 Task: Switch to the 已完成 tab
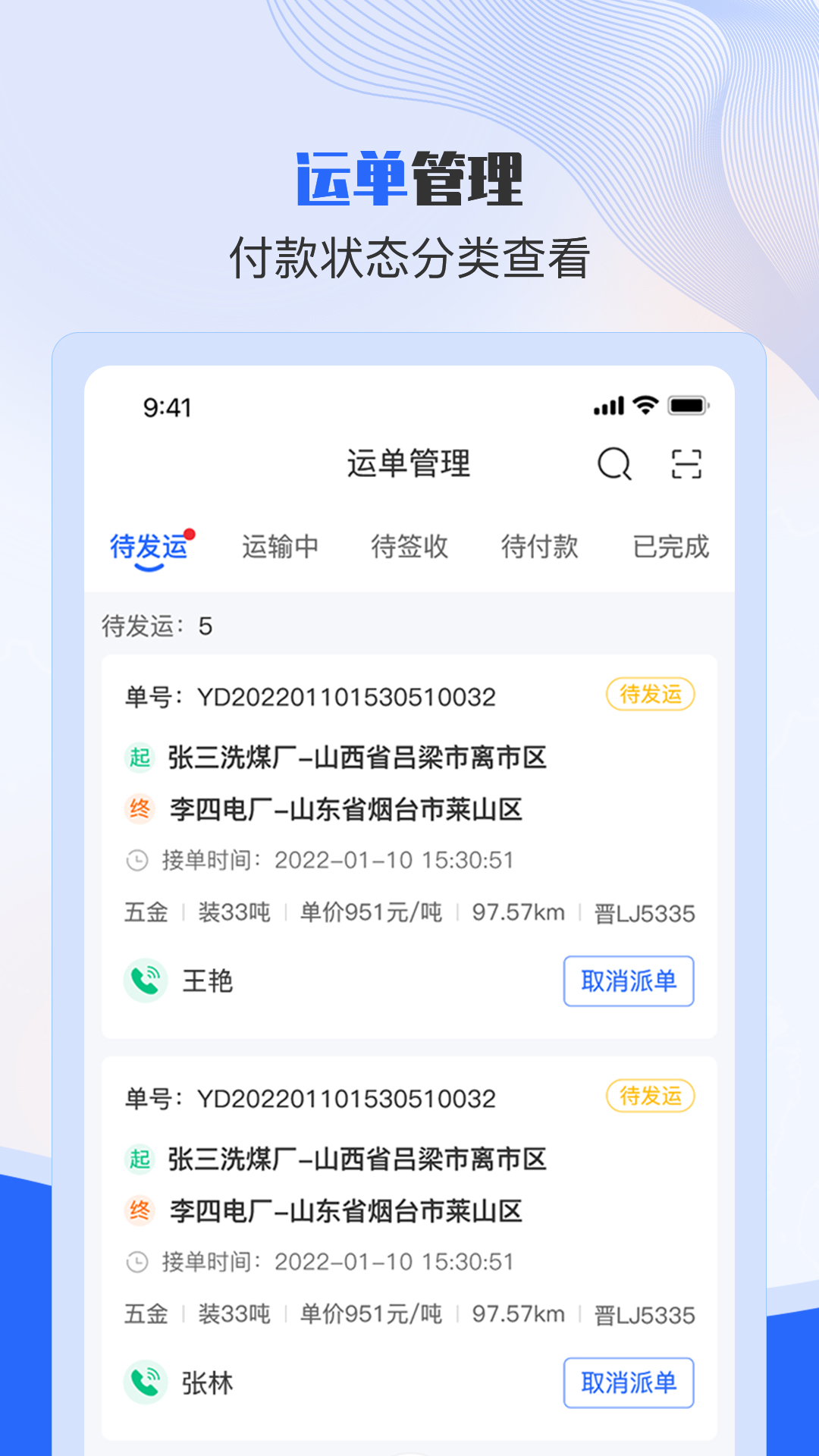coord(671,548)
